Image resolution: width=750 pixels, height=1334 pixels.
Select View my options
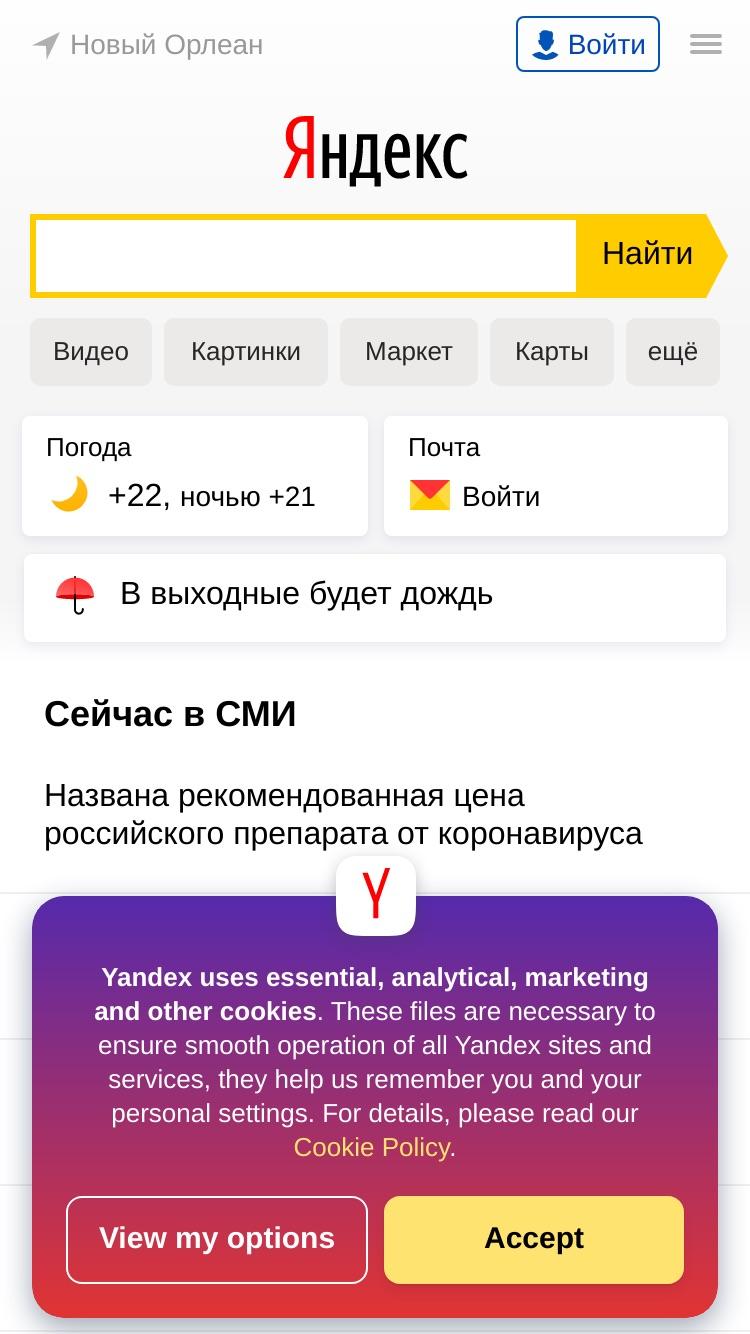click(x=217, y=1239)
